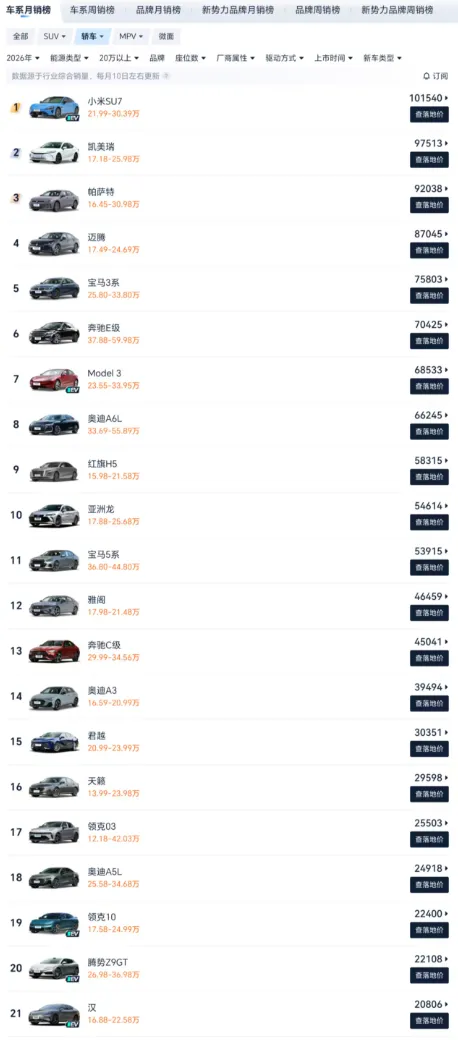The height and width of the screenshot is (1041, 458).
Task: Select the 微面 chip
Action: coord(167,37)
